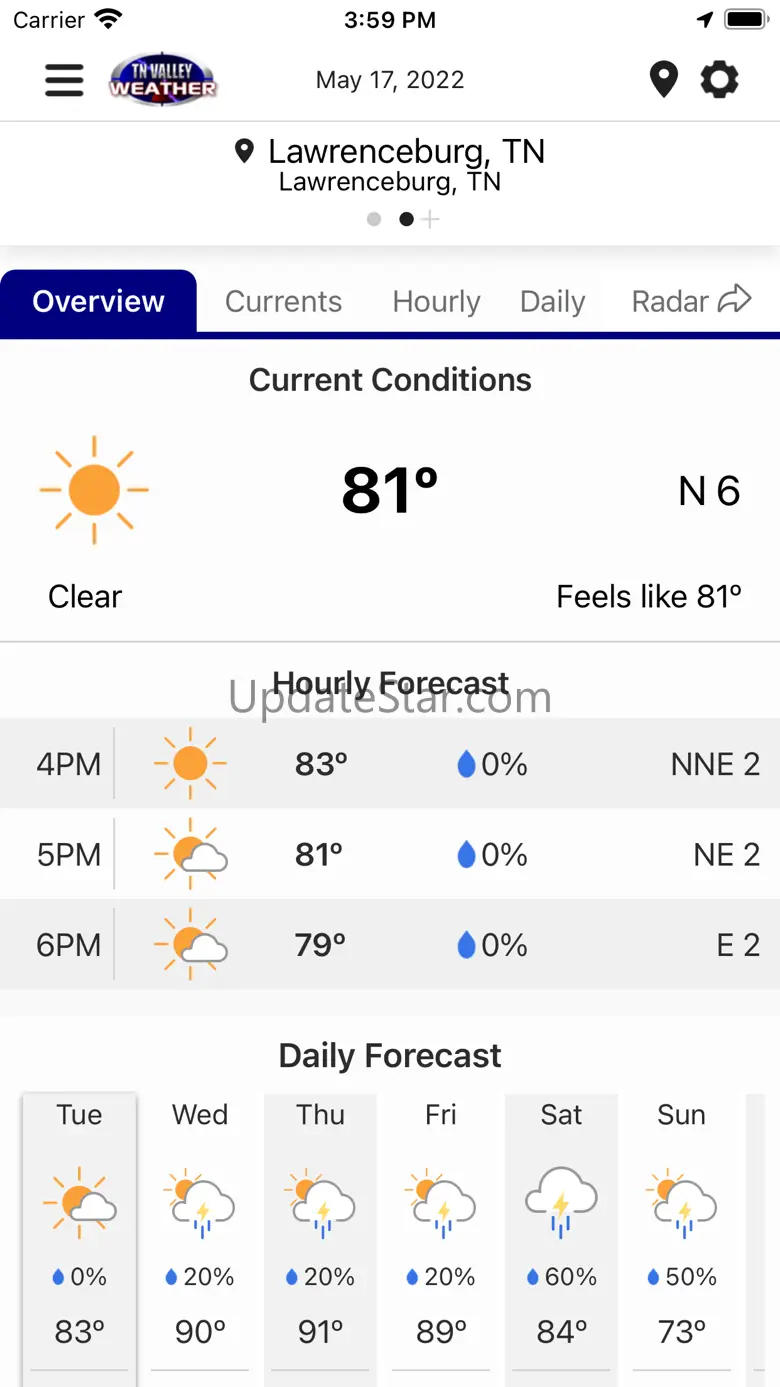The height and width of the screenshot is (1387, 780).
Task: Open the location pin in header
Action: pos(664,80)
